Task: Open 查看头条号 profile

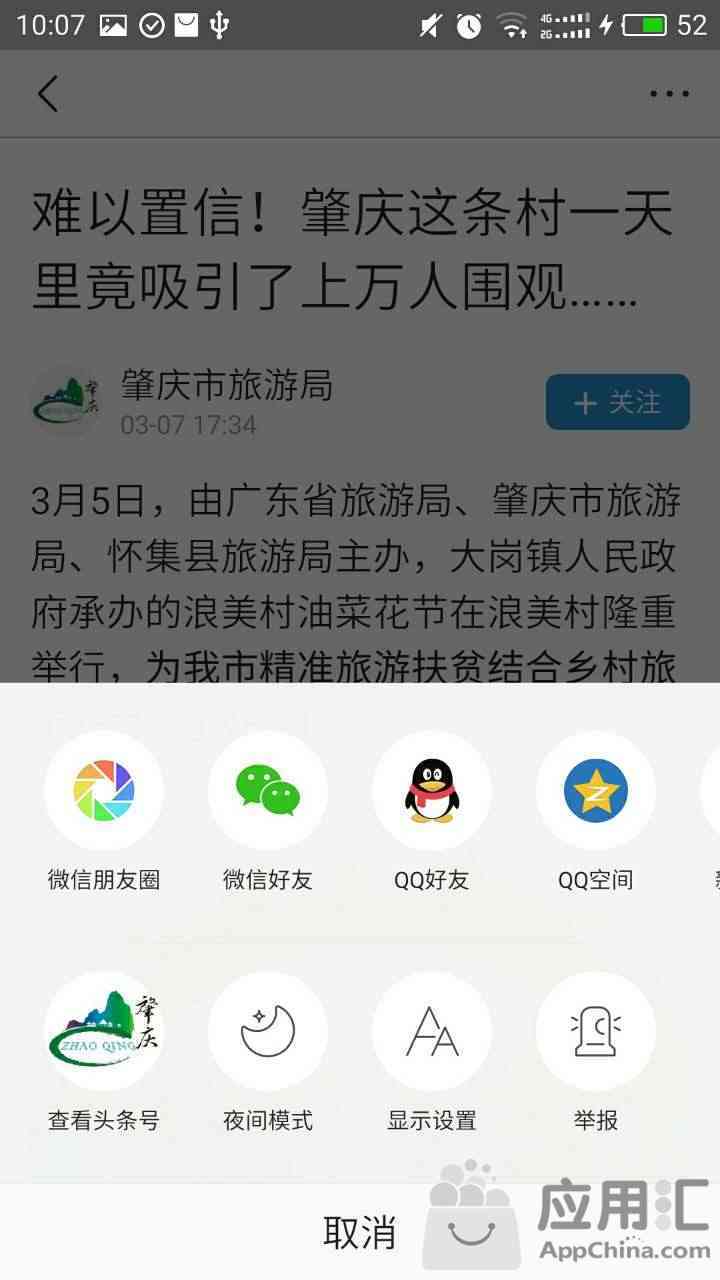Action: point(104,1031)
